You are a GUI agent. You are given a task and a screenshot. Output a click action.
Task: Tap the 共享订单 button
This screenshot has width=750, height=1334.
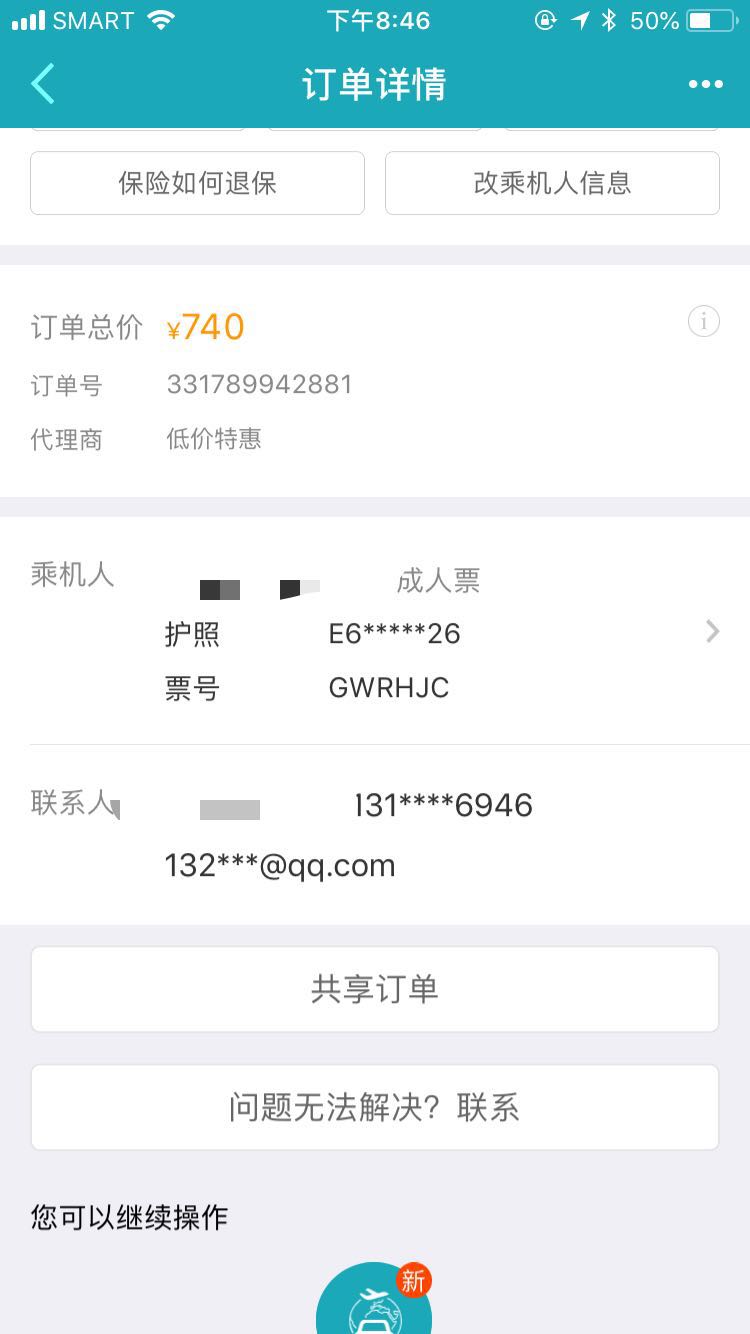click(375, 989)
